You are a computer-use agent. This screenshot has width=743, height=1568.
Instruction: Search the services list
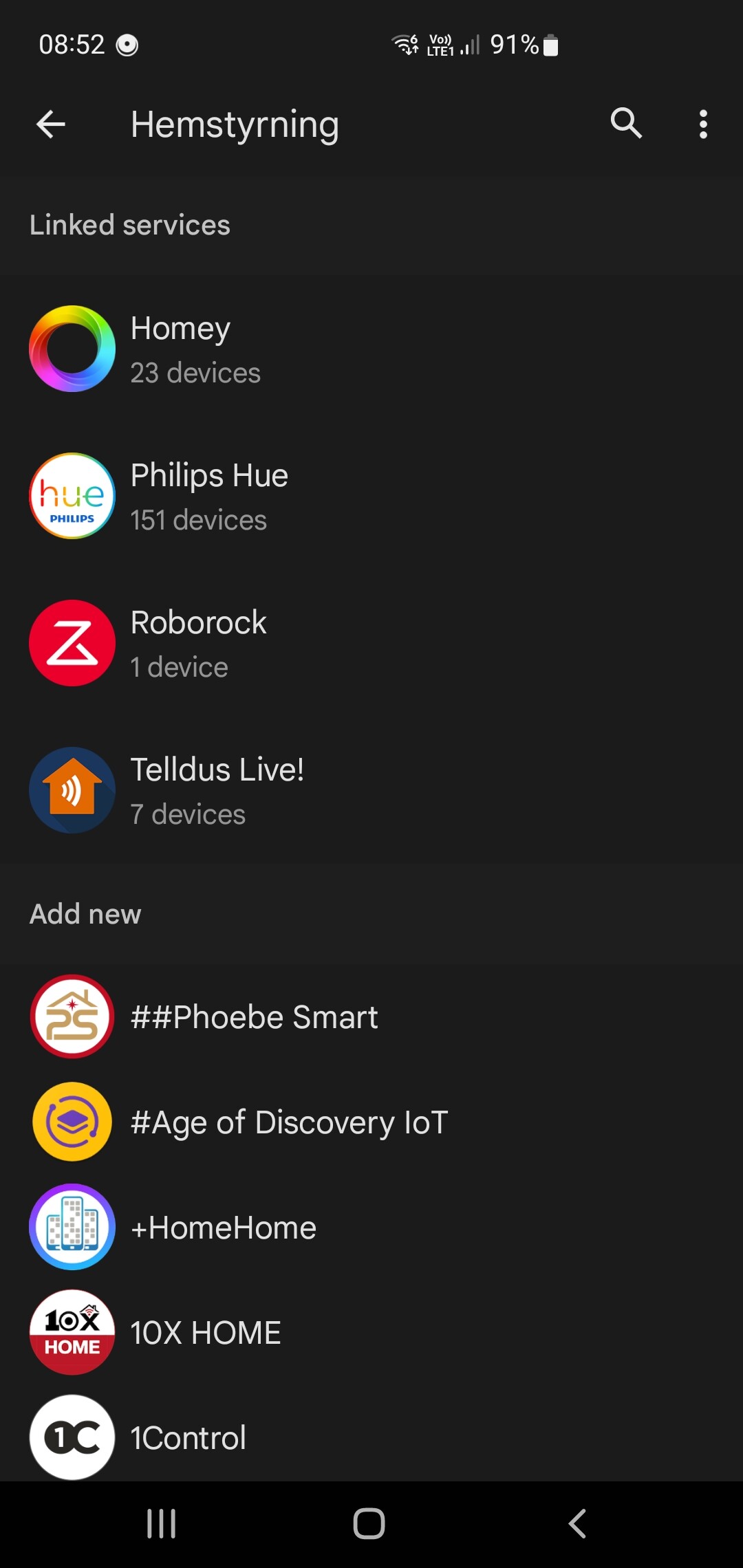[x=625, y=124]
